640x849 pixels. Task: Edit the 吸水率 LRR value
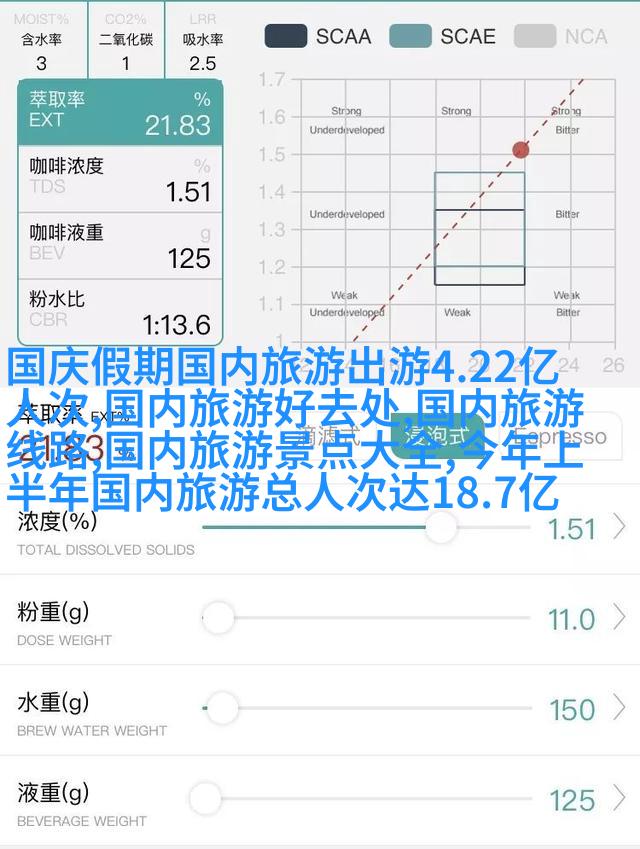click(x=201, y=63)
